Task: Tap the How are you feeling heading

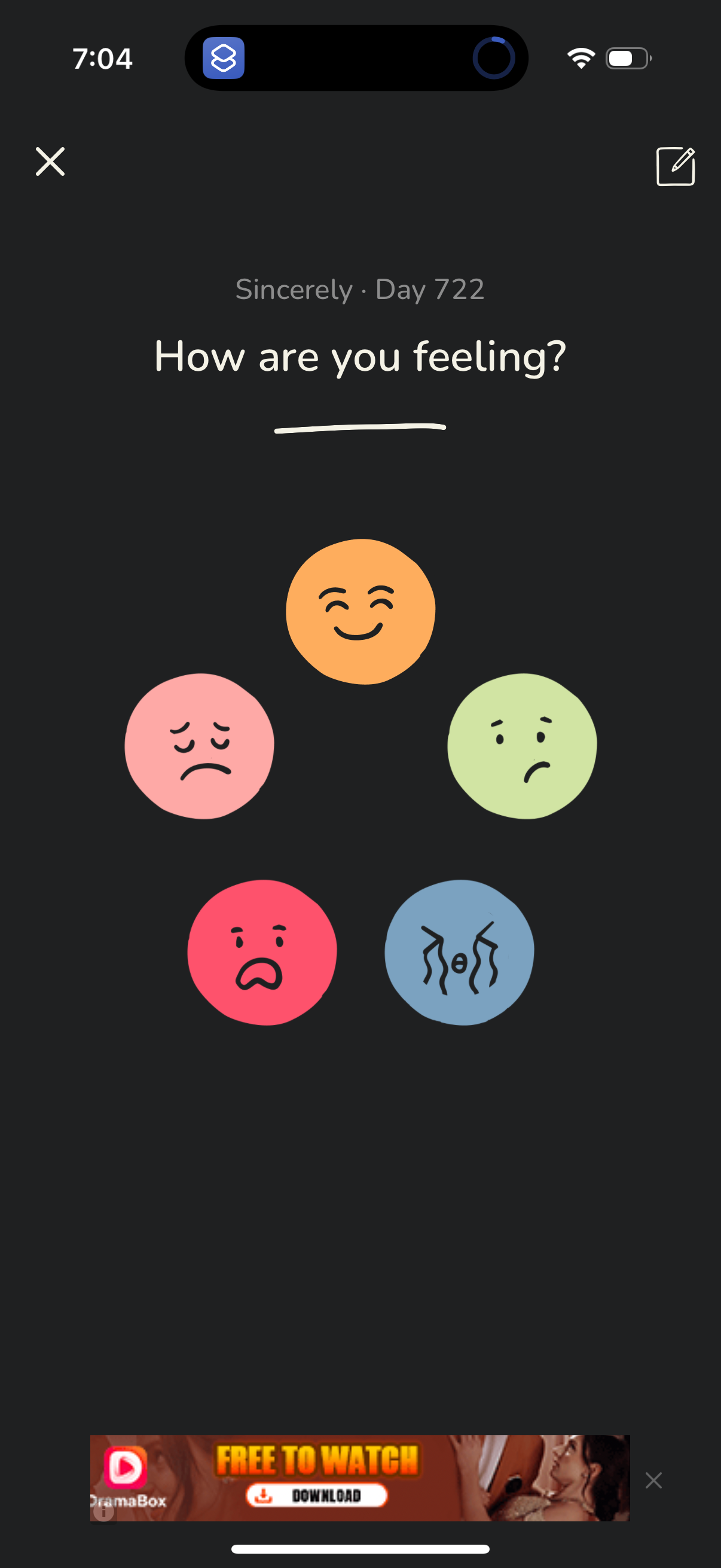Action: [x=360, y=356]
